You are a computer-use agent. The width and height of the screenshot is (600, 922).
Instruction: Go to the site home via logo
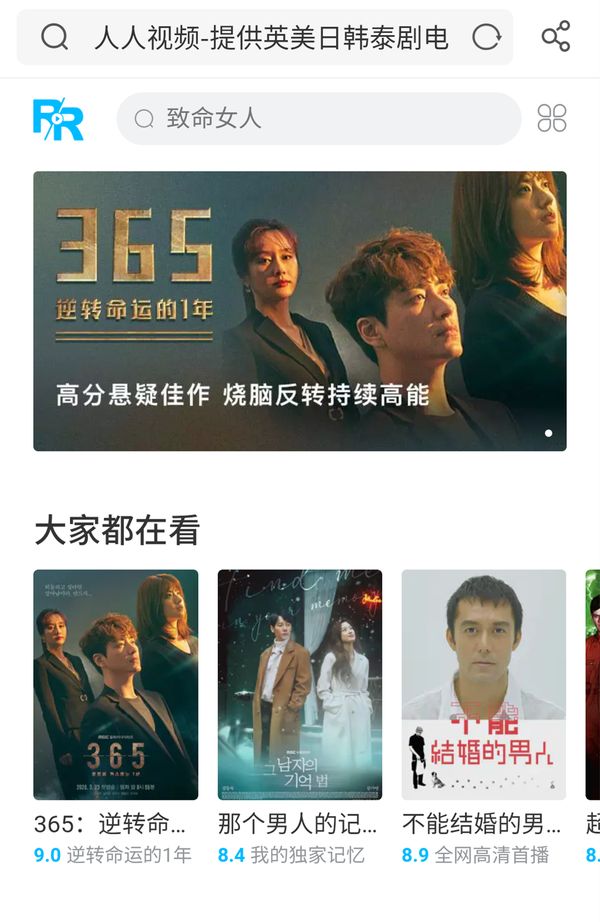(57, 119)
